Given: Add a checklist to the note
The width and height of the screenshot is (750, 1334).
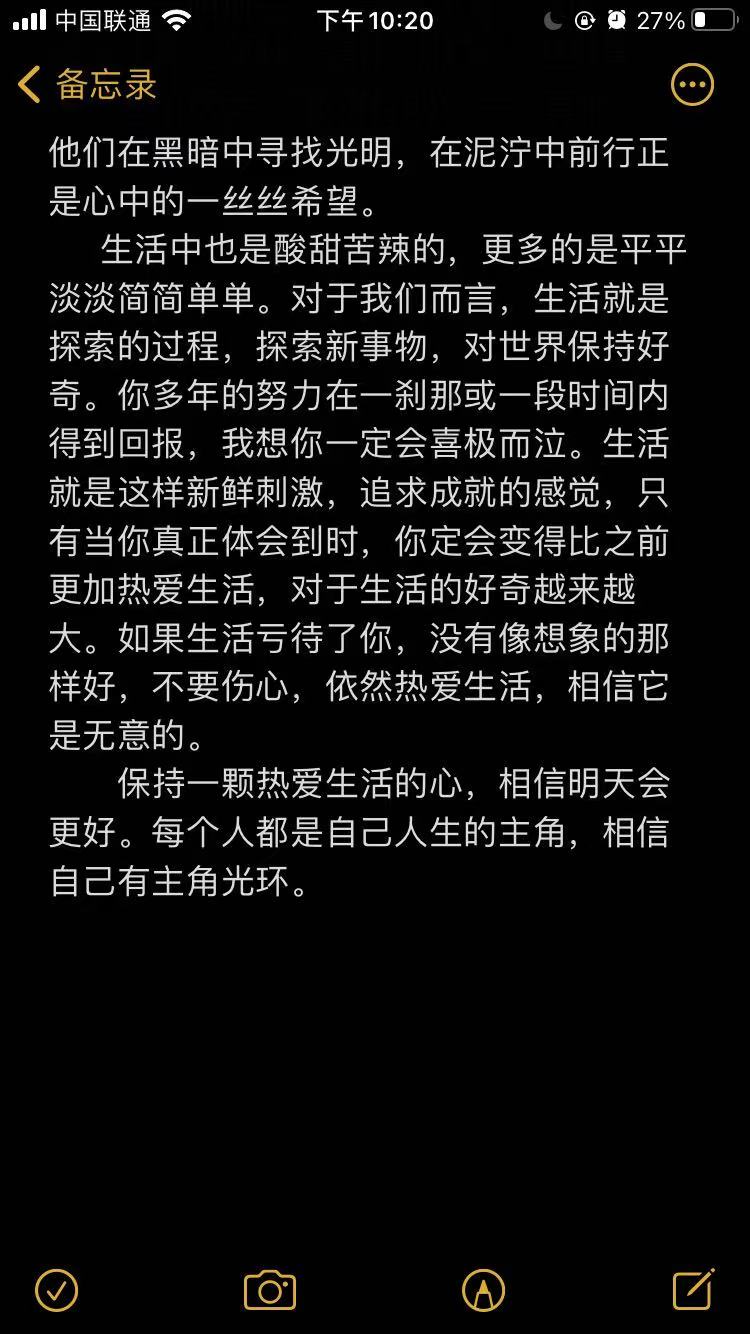Looking at the screenshot, I should (x=56, y=1290).
